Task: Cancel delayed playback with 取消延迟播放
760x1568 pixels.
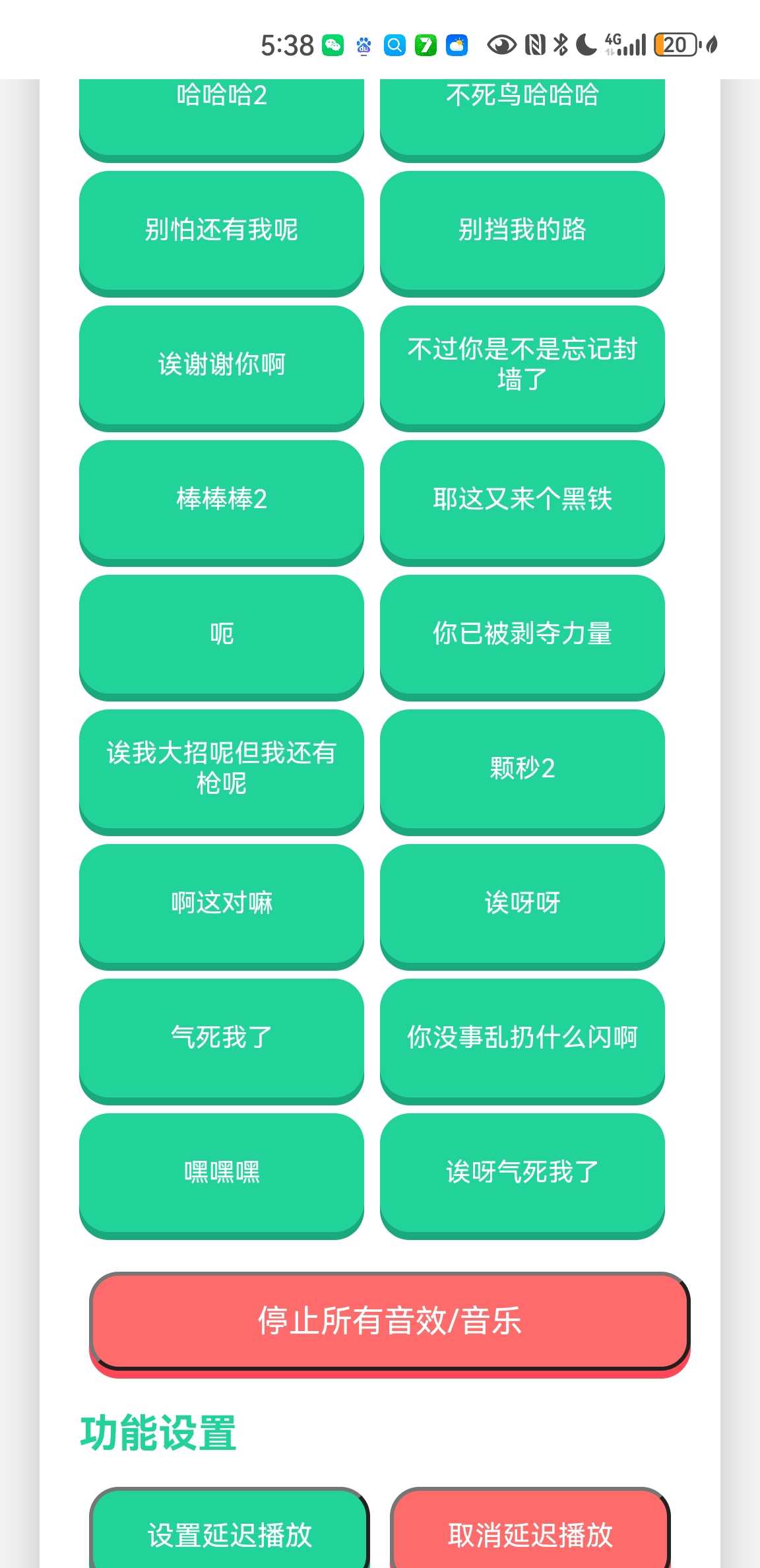Action: pos(530,1534)
